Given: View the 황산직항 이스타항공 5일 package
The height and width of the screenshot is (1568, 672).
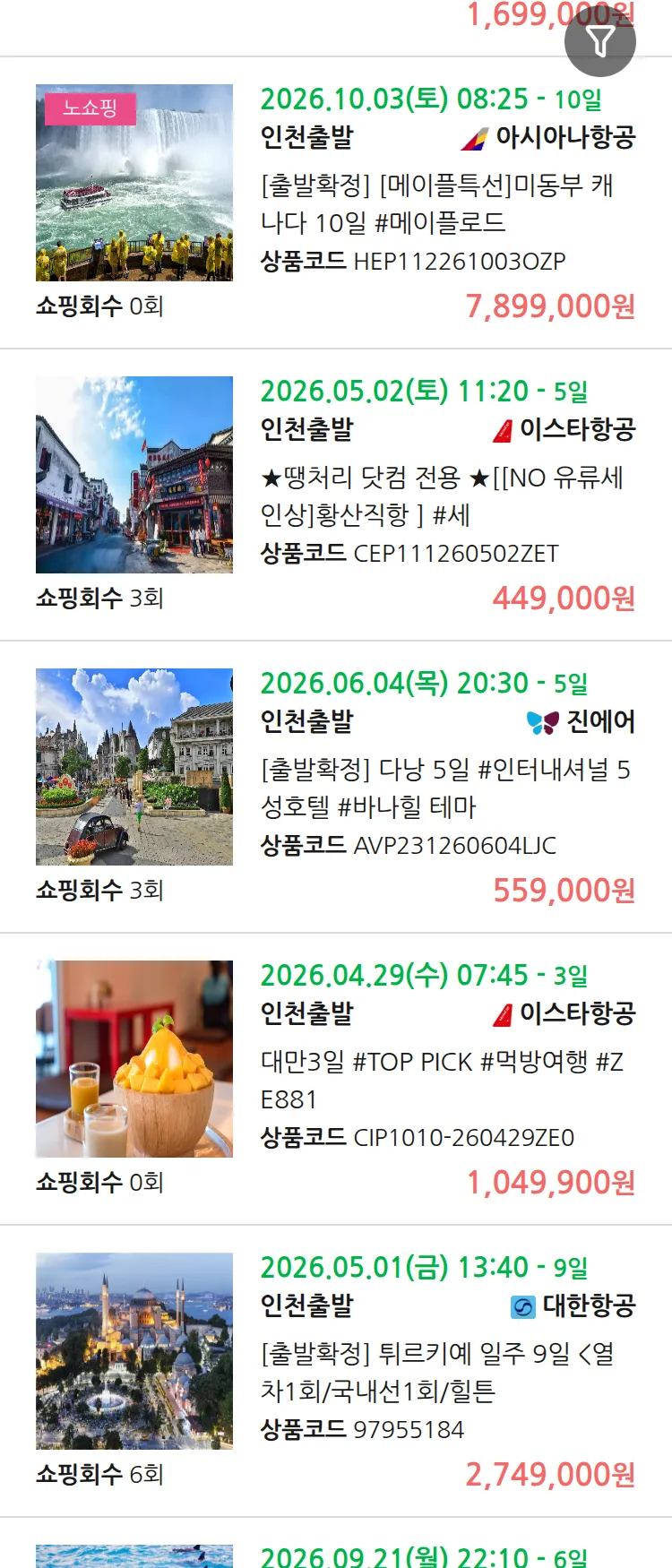Looking at the screenshot, I should tap(442, 495).
